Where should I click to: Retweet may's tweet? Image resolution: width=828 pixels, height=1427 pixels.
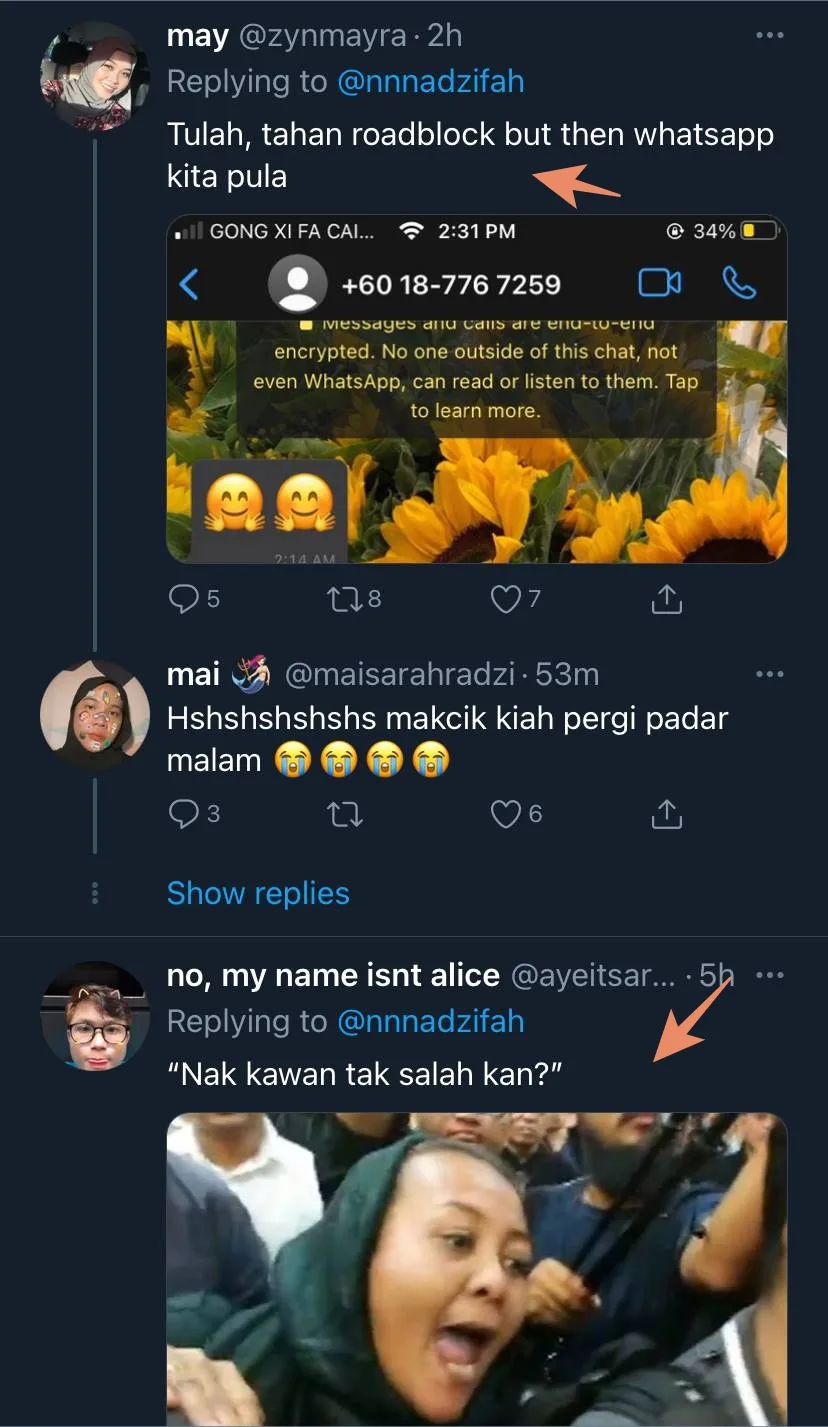(344, 599)
